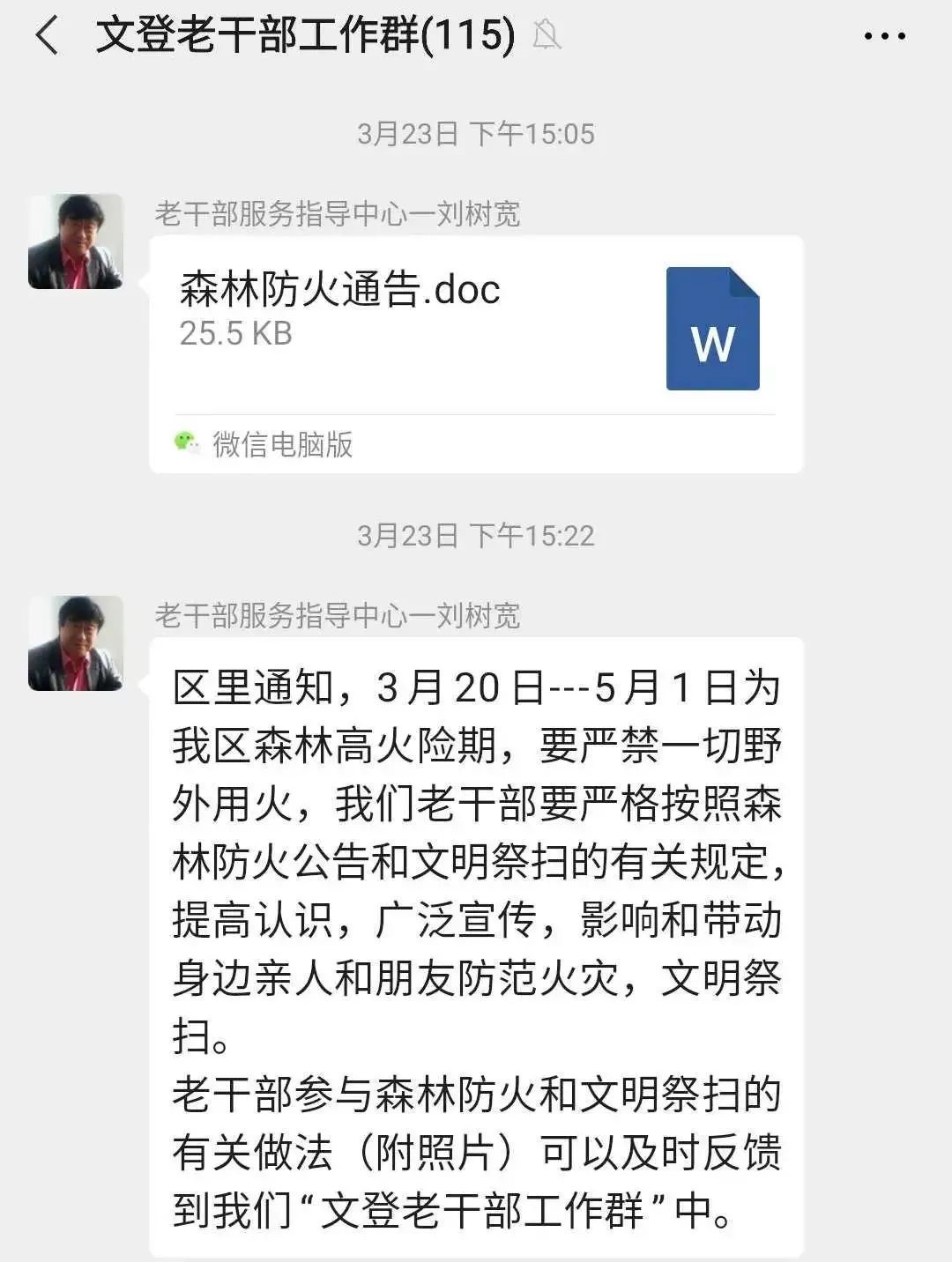
Task: Open the group chat's three-dot menu
Action: pos(884,37)
